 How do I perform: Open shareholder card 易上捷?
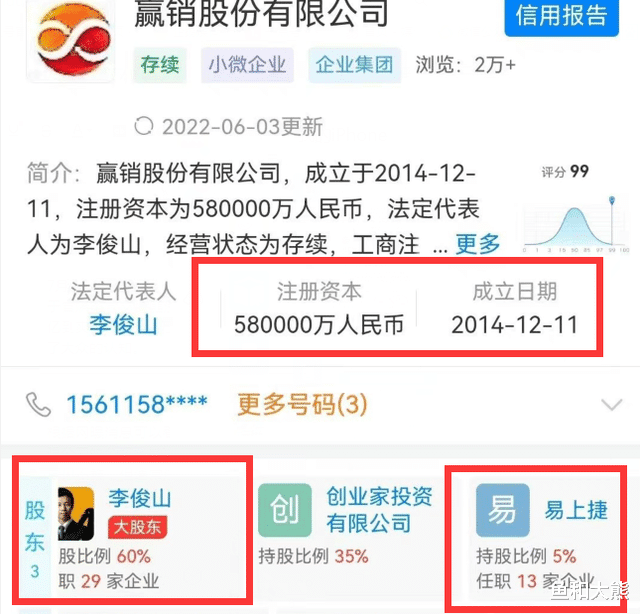pos(541,526)
